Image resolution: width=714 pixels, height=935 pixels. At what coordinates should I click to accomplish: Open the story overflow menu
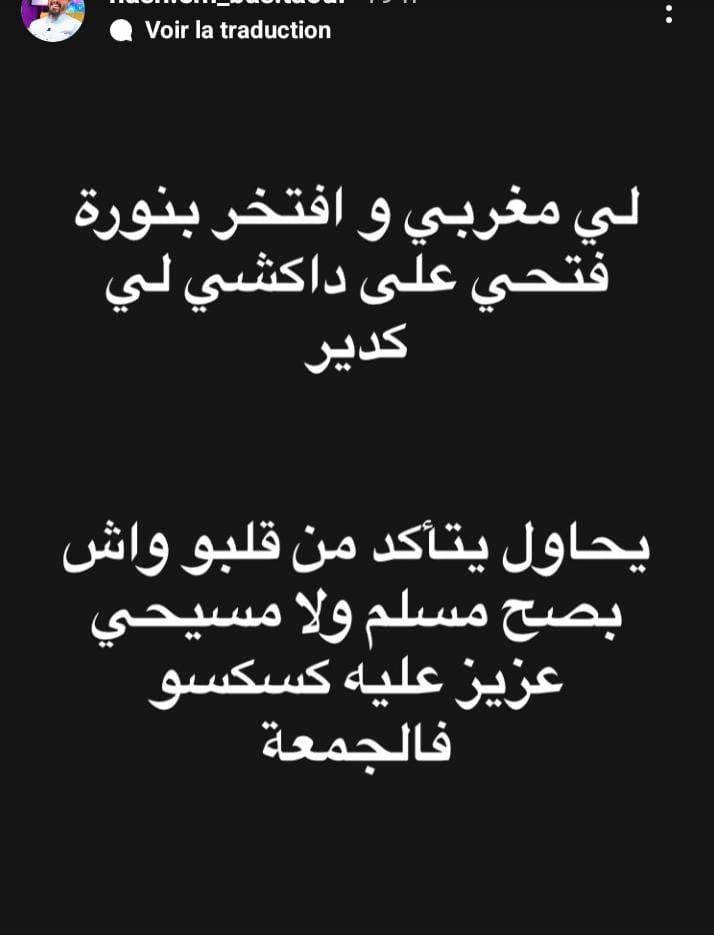click(x=669, y=12)
